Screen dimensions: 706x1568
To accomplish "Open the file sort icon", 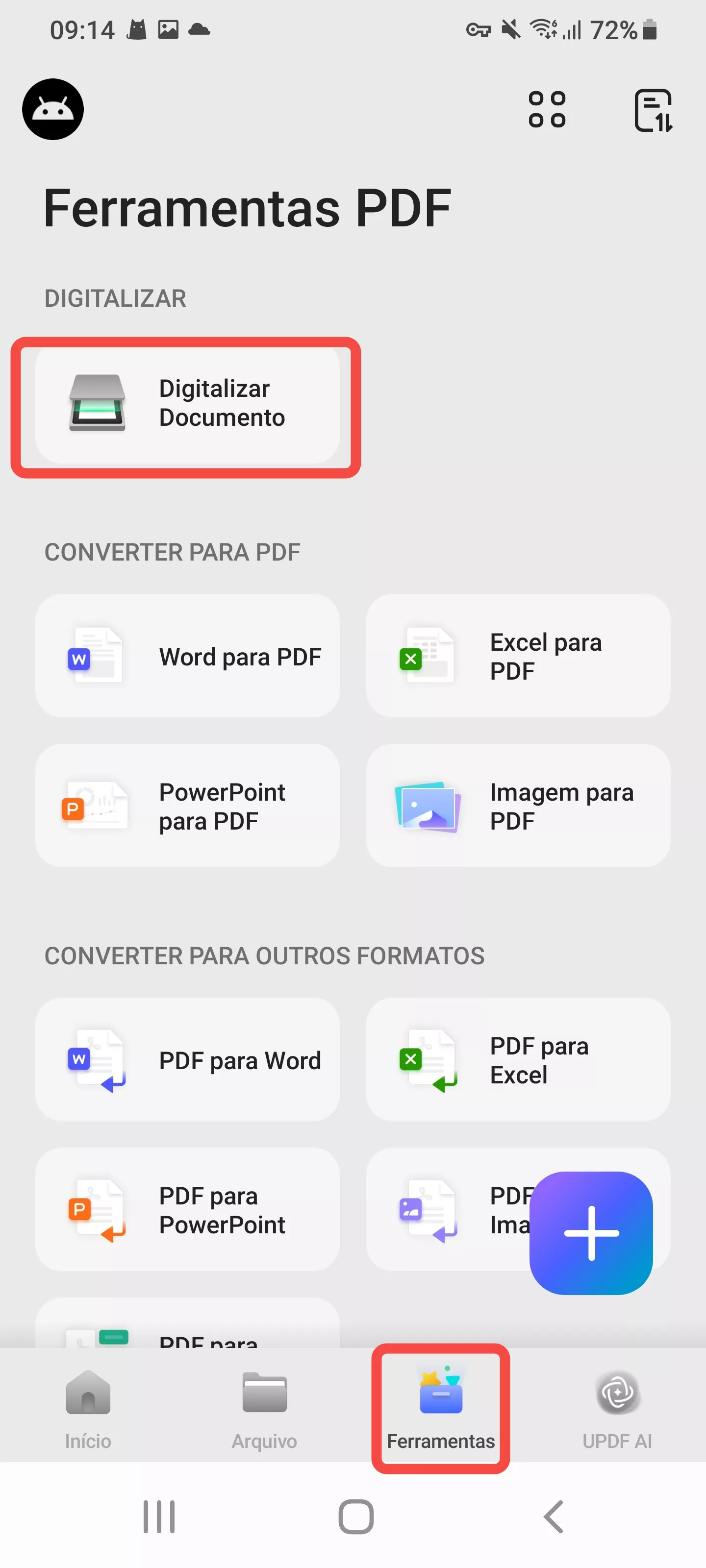I will coord(653,110).
